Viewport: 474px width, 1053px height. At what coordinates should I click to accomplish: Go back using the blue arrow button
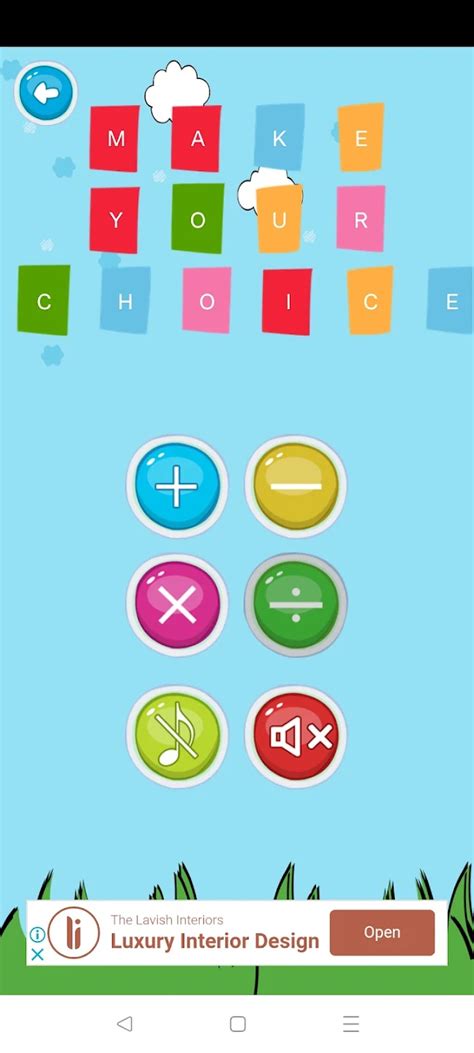pyautogui.click(x=46, y=93)
